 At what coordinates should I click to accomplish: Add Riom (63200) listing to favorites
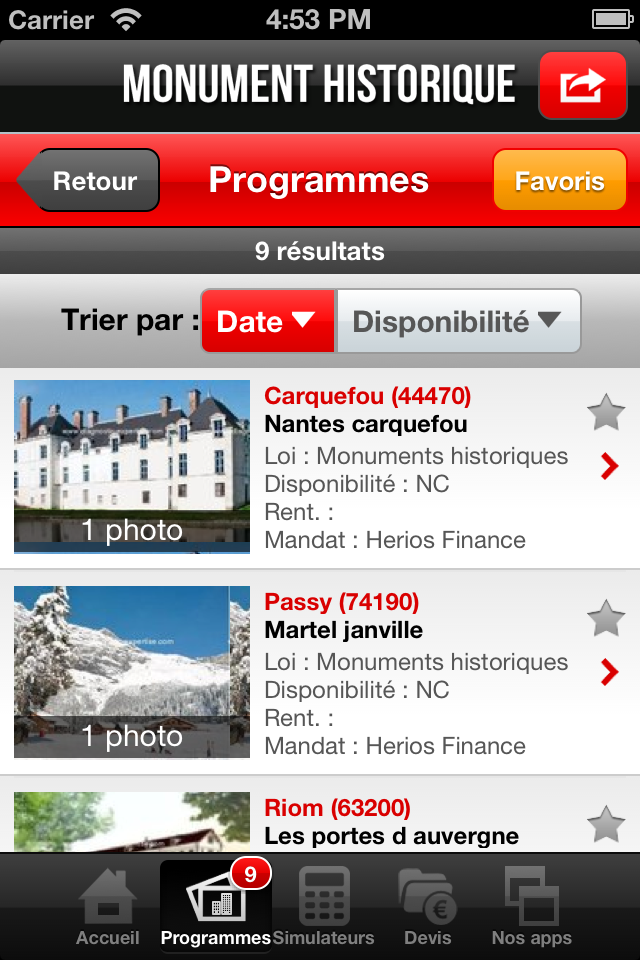605,825
